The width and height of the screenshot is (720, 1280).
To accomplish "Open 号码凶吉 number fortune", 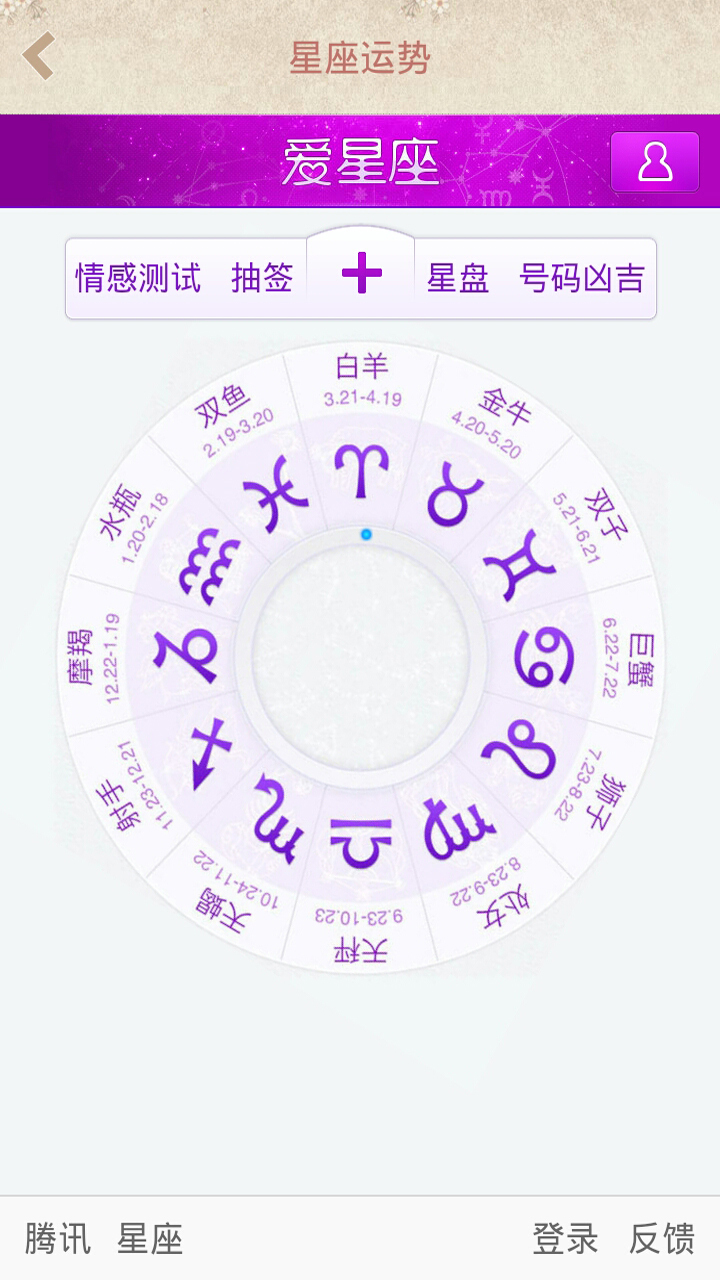I will 582,278.
